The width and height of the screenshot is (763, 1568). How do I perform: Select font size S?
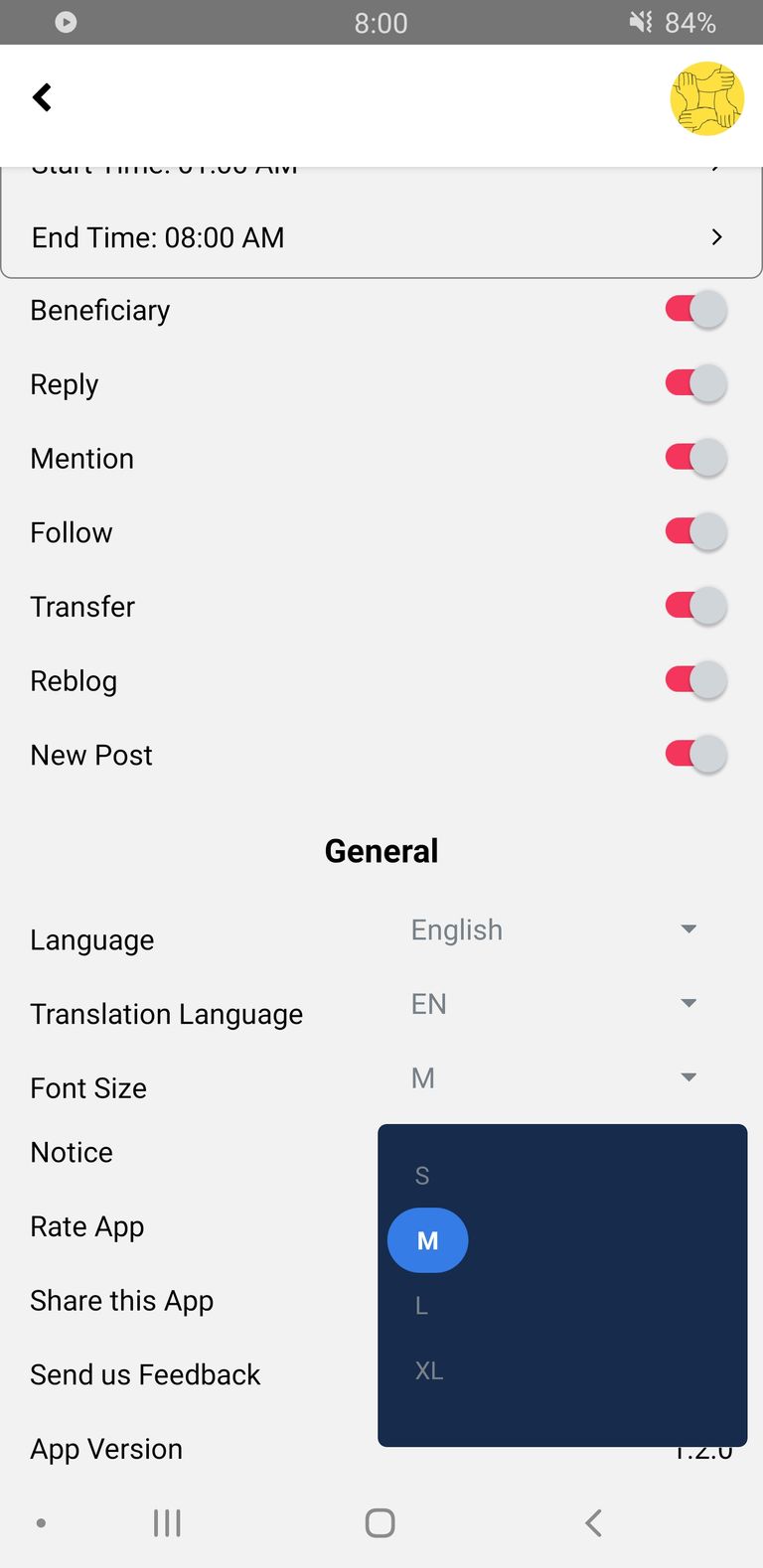point(422,1176)
